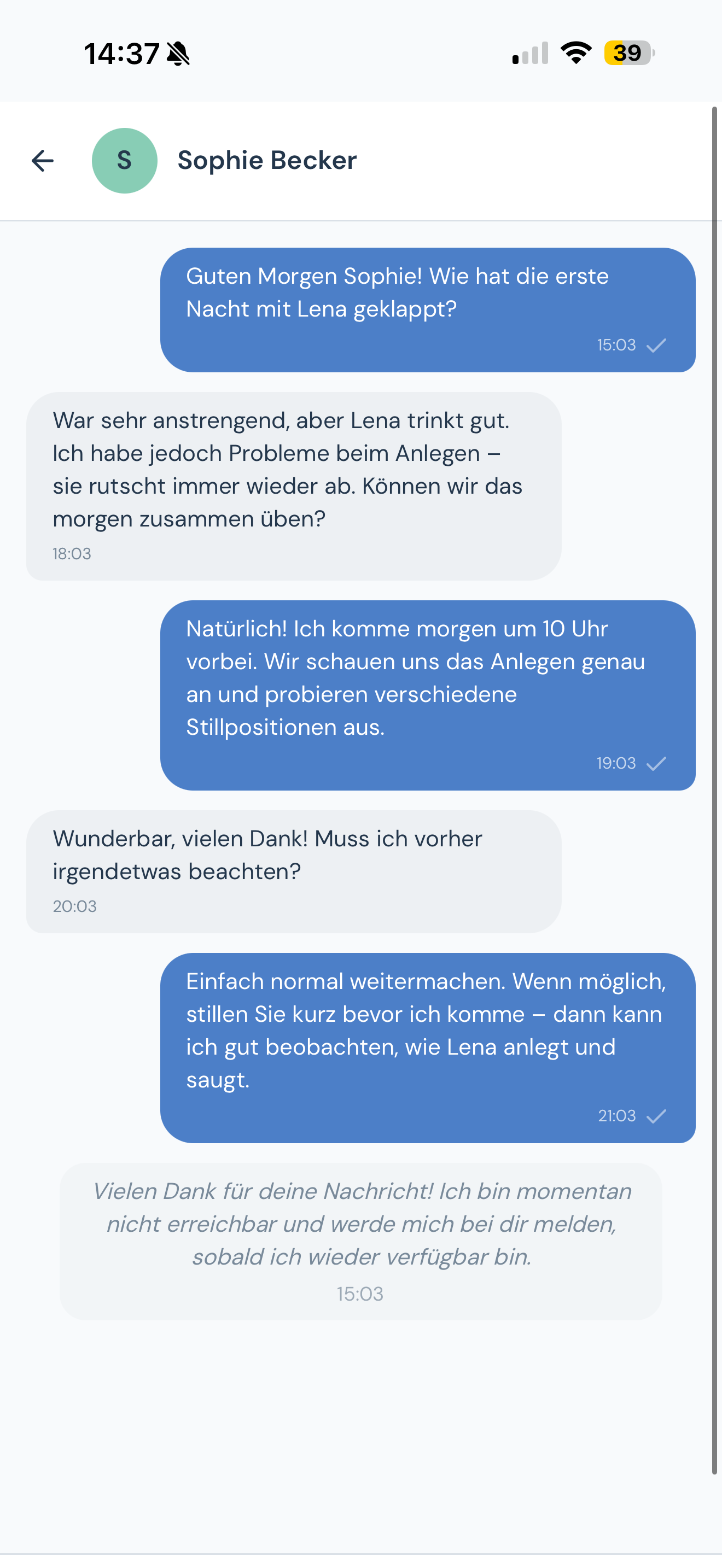
Task: Open Sophie Becker's avatar with the S initial
Action: pos(124,161)
